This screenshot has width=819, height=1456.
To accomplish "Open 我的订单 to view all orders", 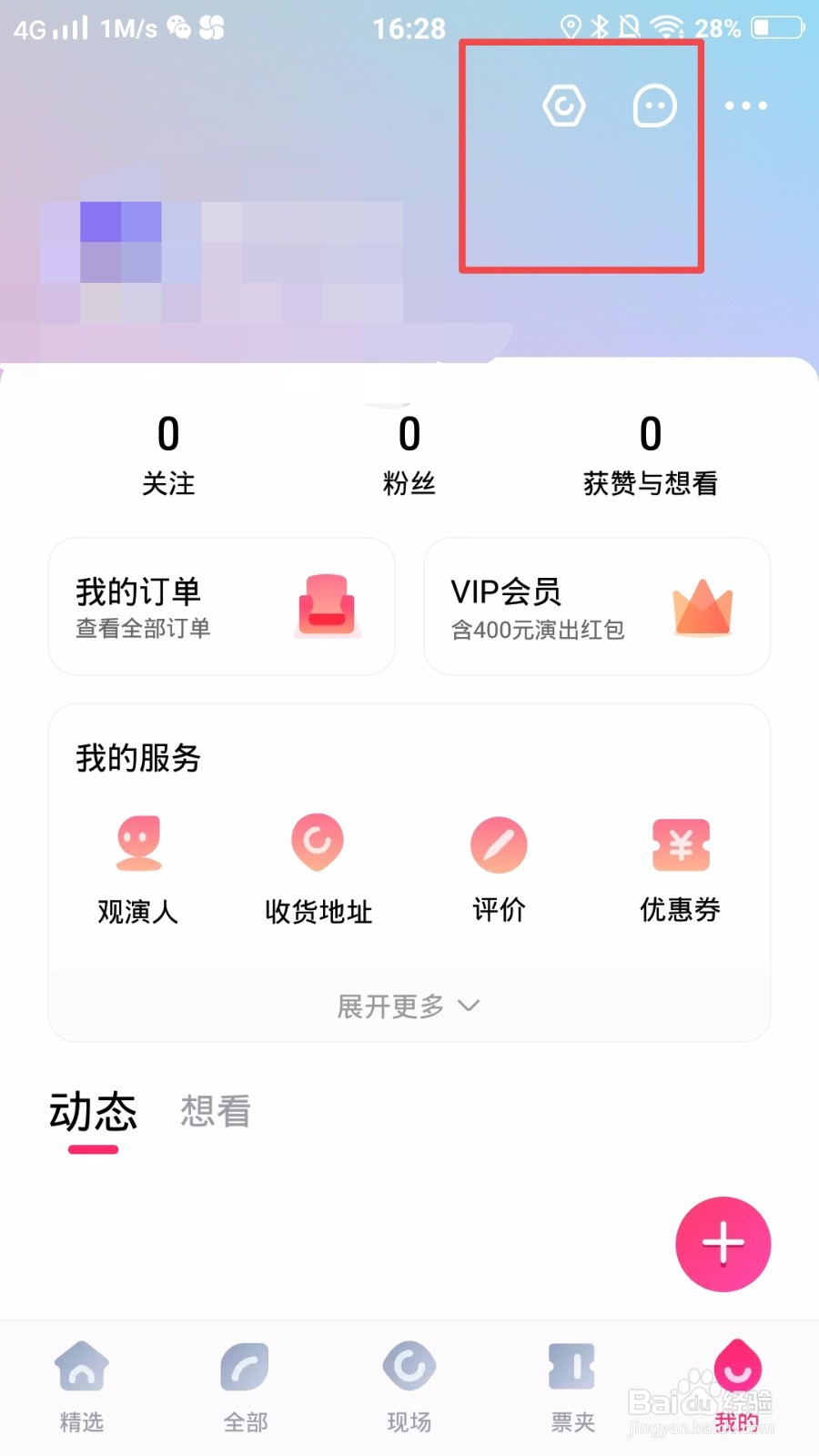I will point(221,605).
